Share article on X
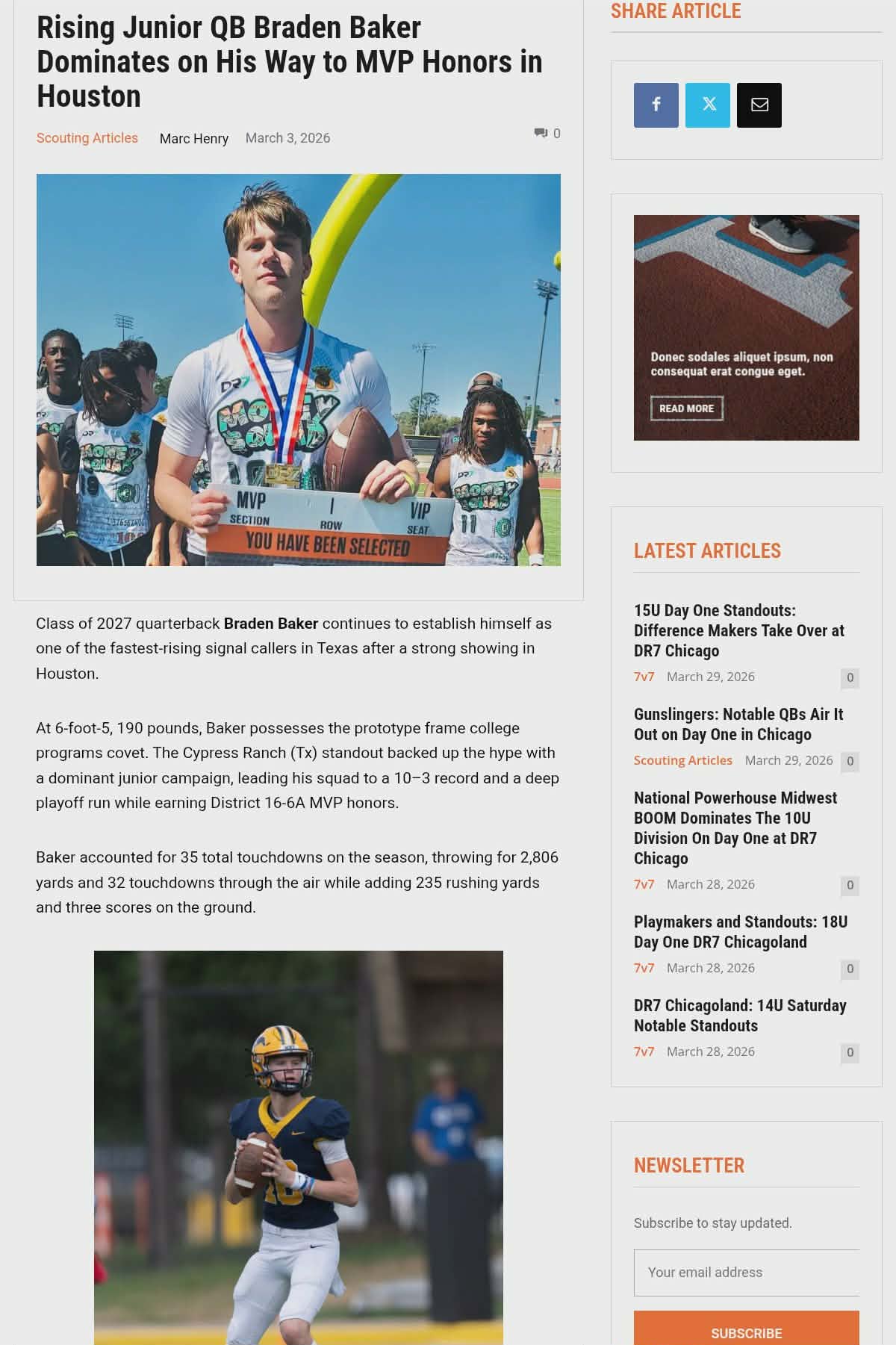The image size is (896, 1345). [708, 105]
